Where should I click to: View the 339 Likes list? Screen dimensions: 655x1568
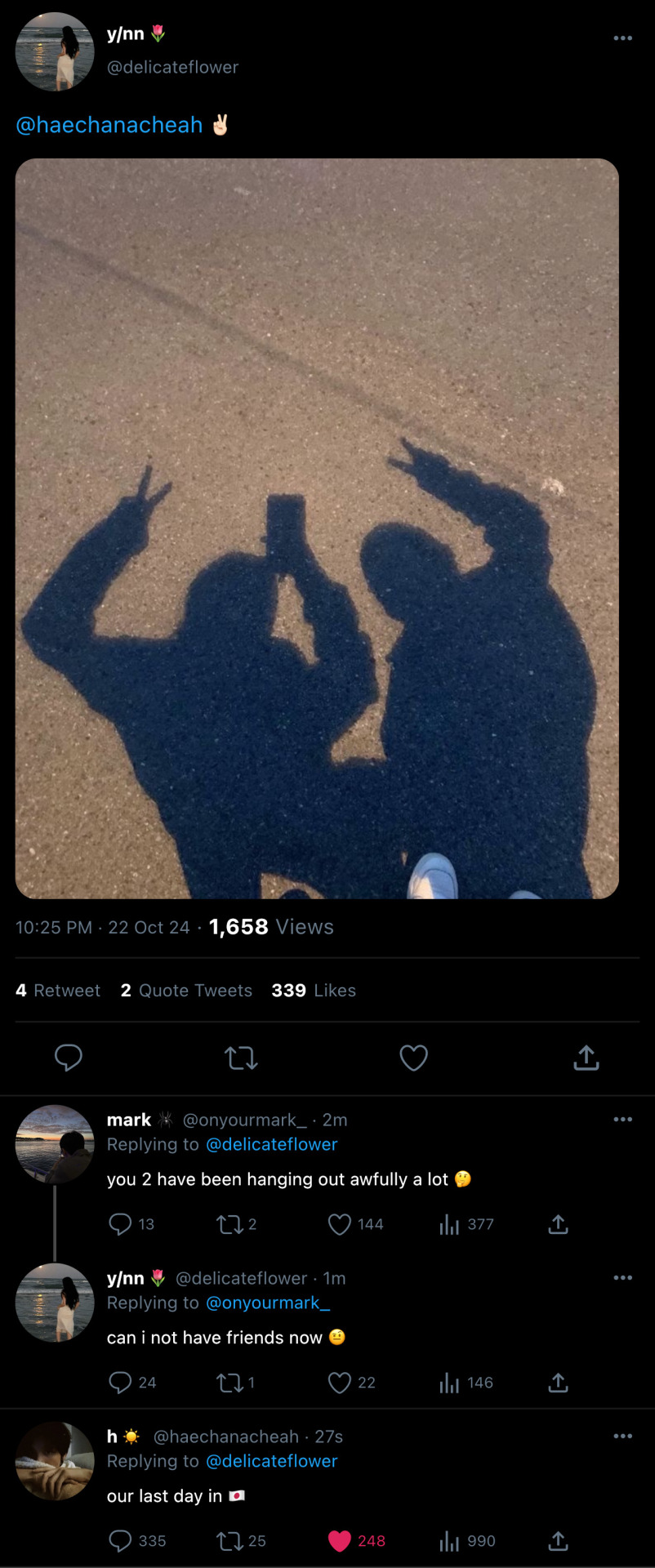[313, 991]
